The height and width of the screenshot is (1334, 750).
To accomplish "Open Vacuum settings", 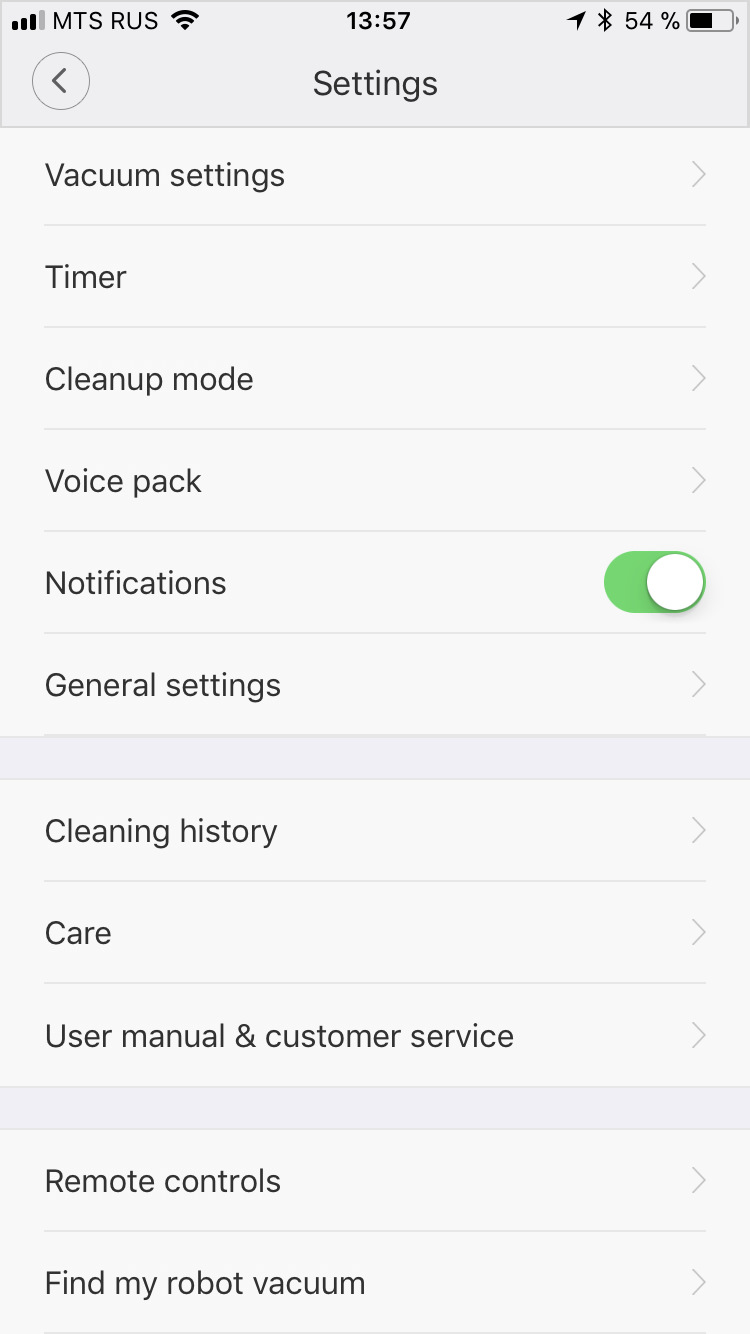I will point(375,175).
